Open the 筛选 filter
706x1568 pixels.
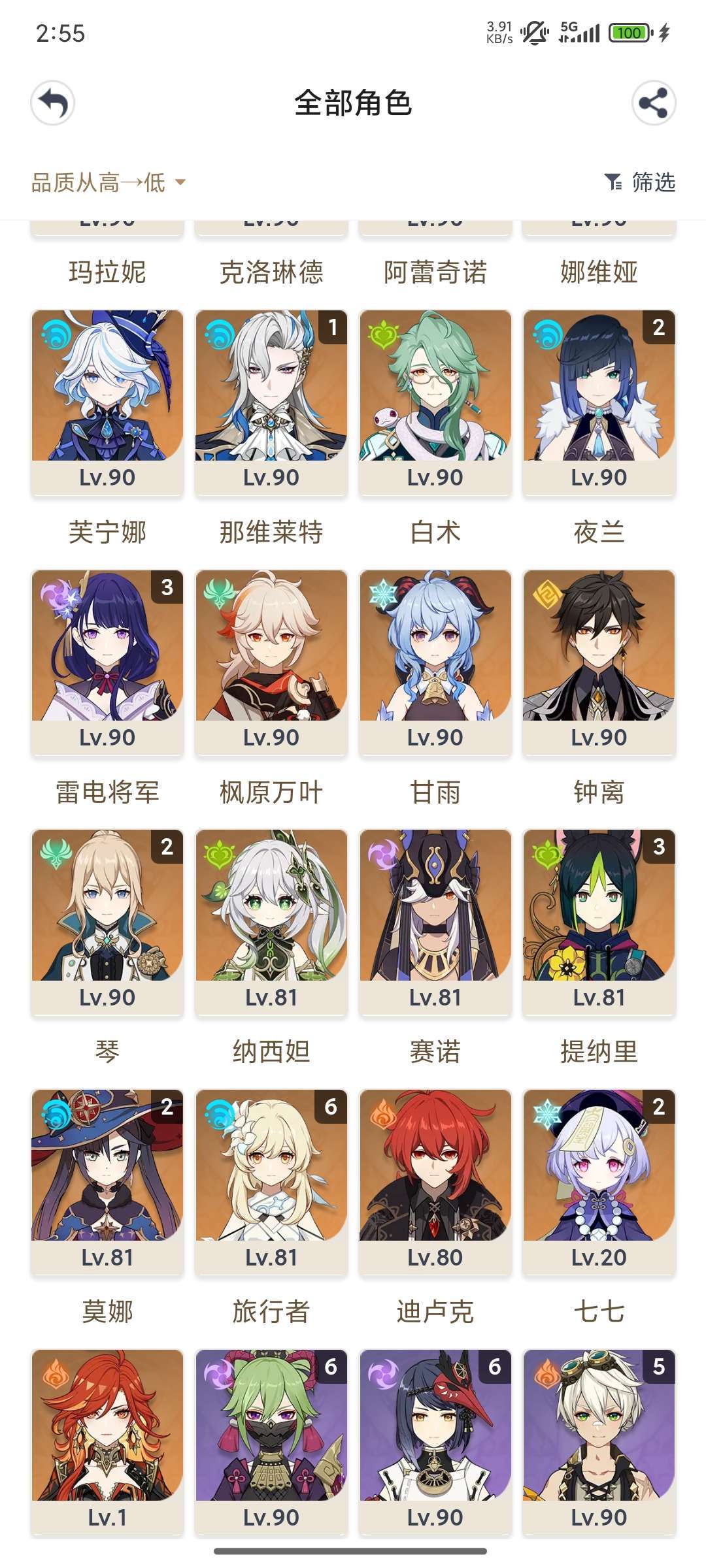640,182
